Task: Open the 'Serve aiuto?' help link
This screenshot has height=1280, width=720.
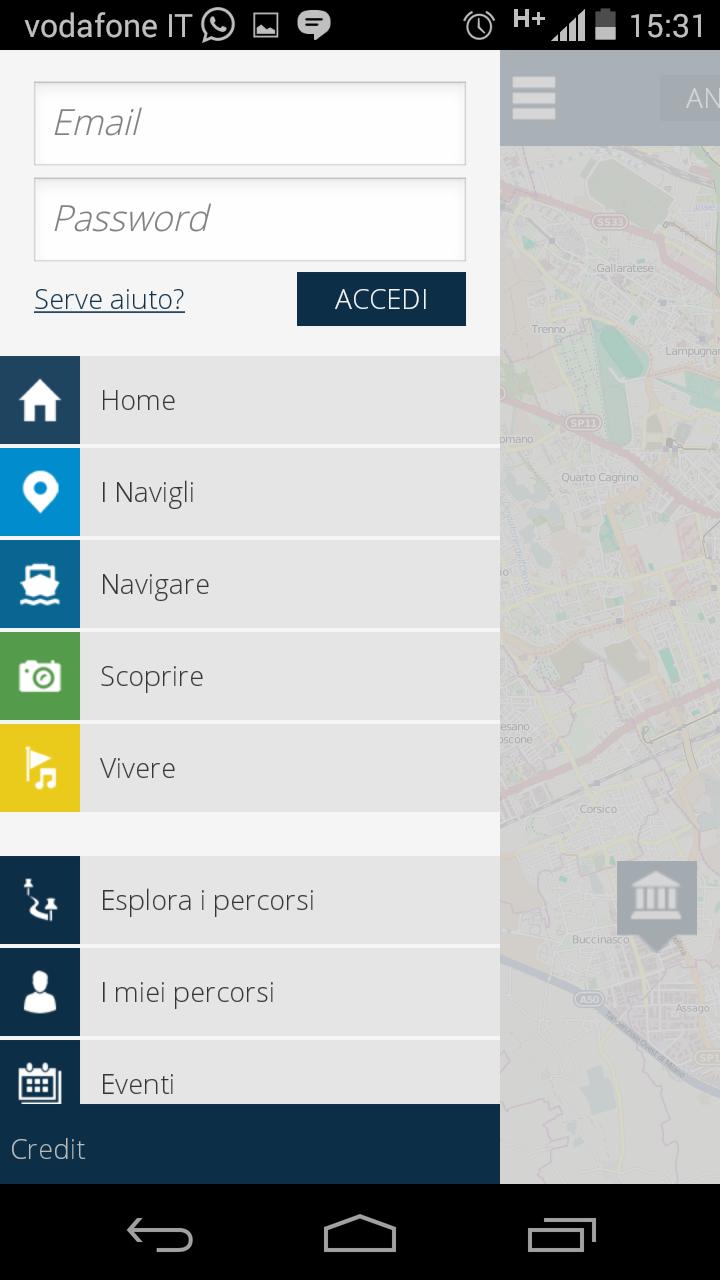Action: point(109,299)
